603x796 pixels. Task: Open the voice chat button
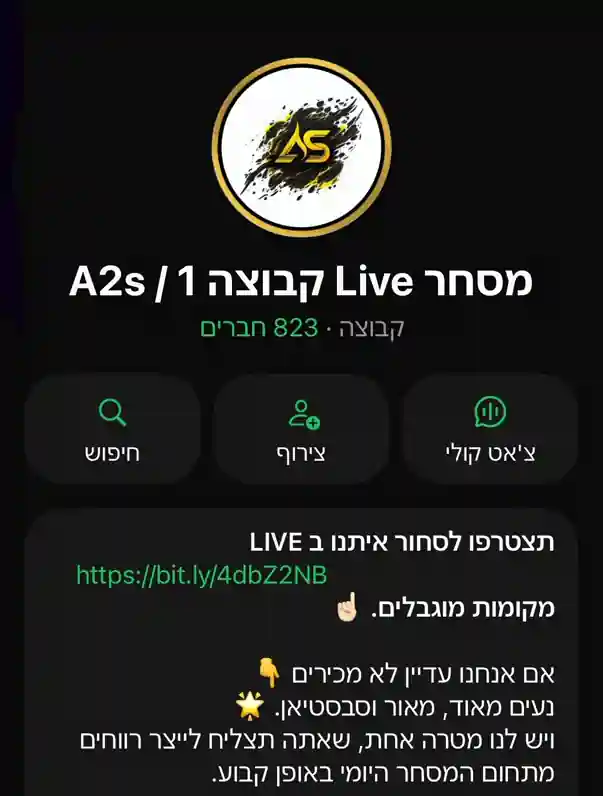click(490, 428)
